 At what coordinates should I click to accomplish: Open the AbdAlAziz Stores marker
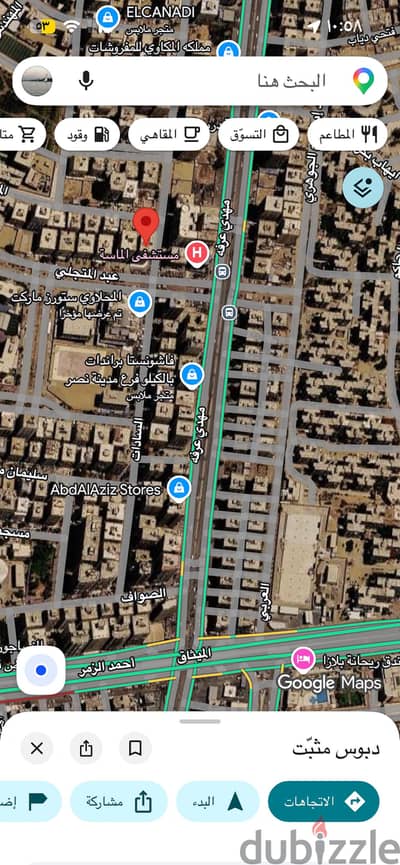pyautogui.click(x=179, y=488)
